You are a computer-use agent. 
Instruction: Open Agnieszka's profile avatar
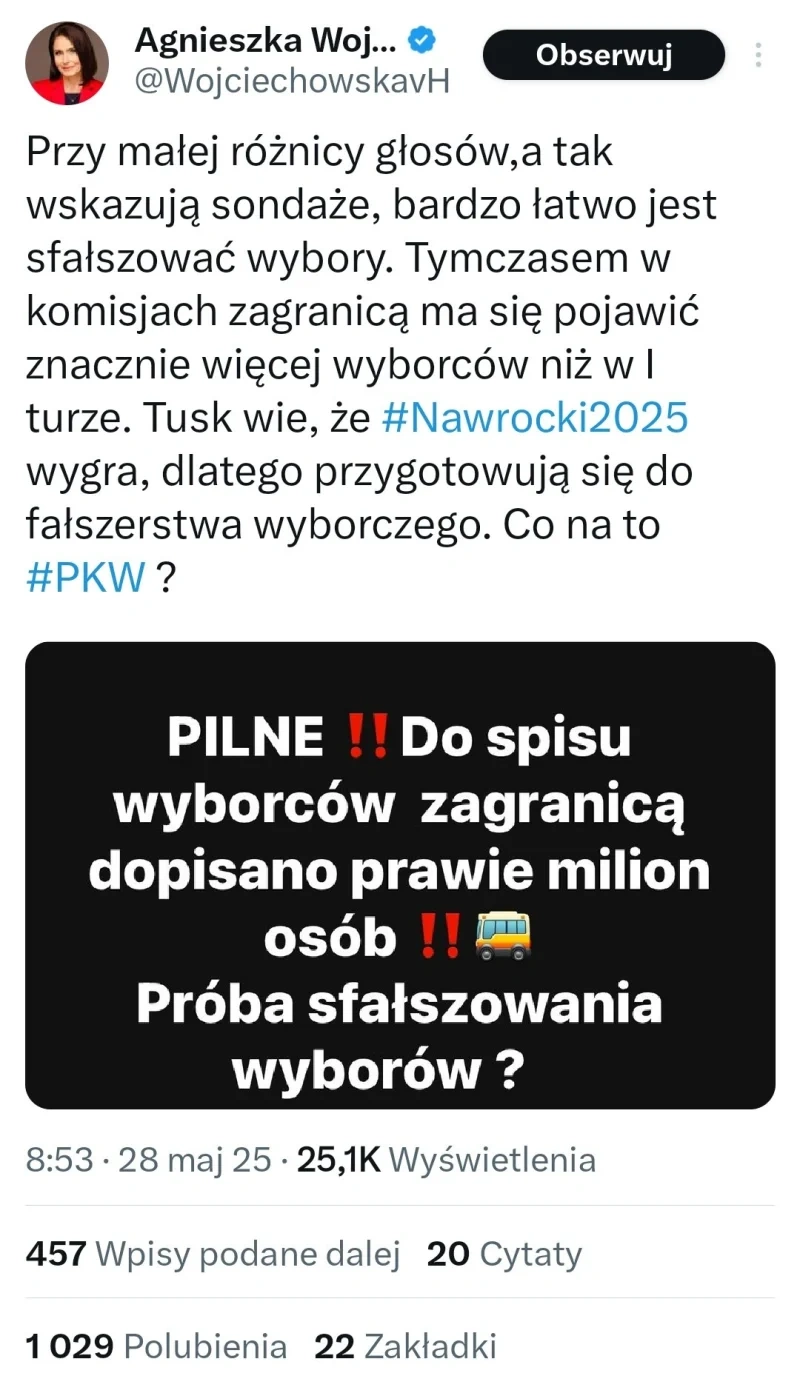[67, 62]
